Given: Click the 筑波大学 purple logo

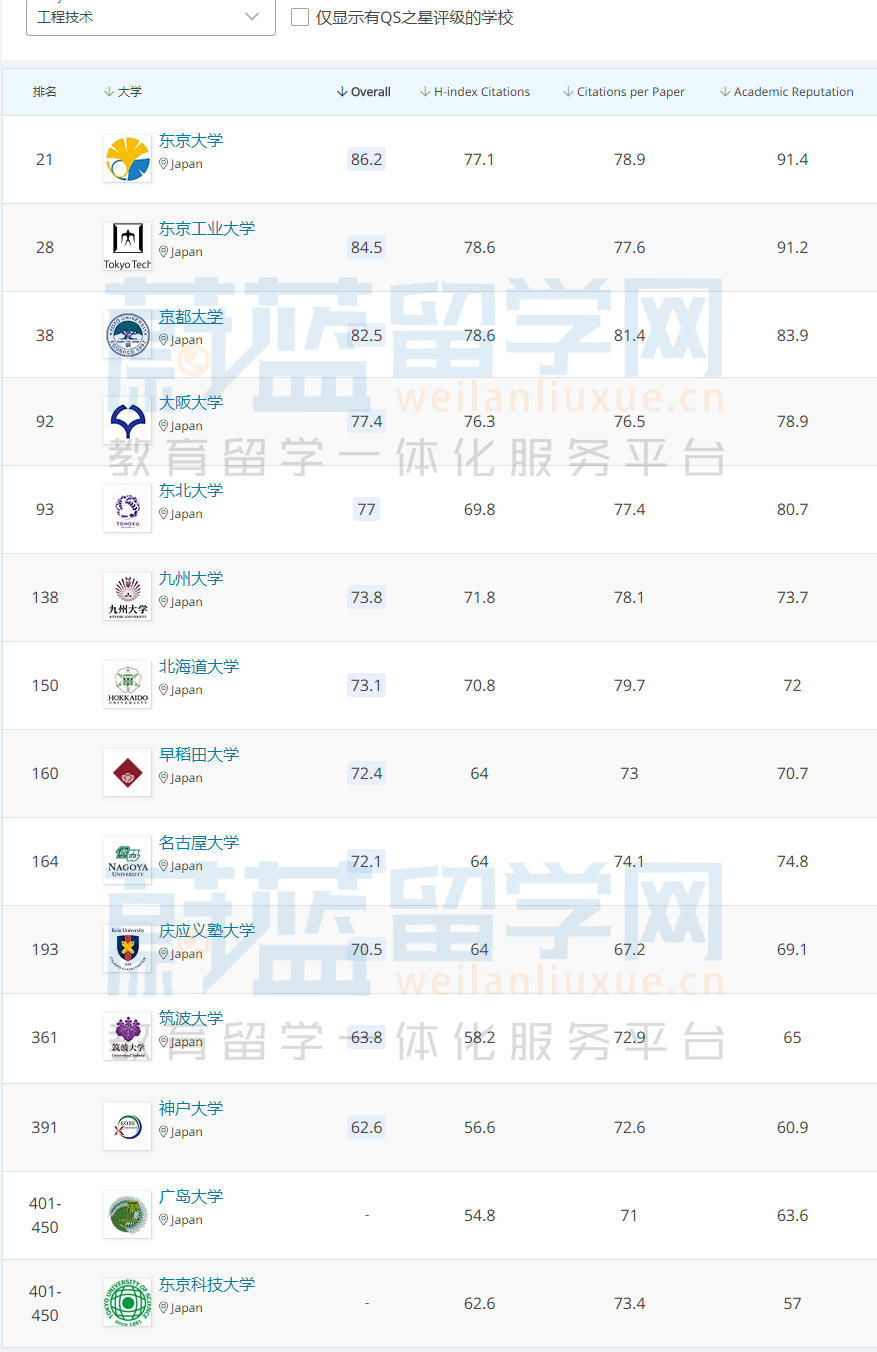Looking at the screenshot, I should (x=126, y=1037).
